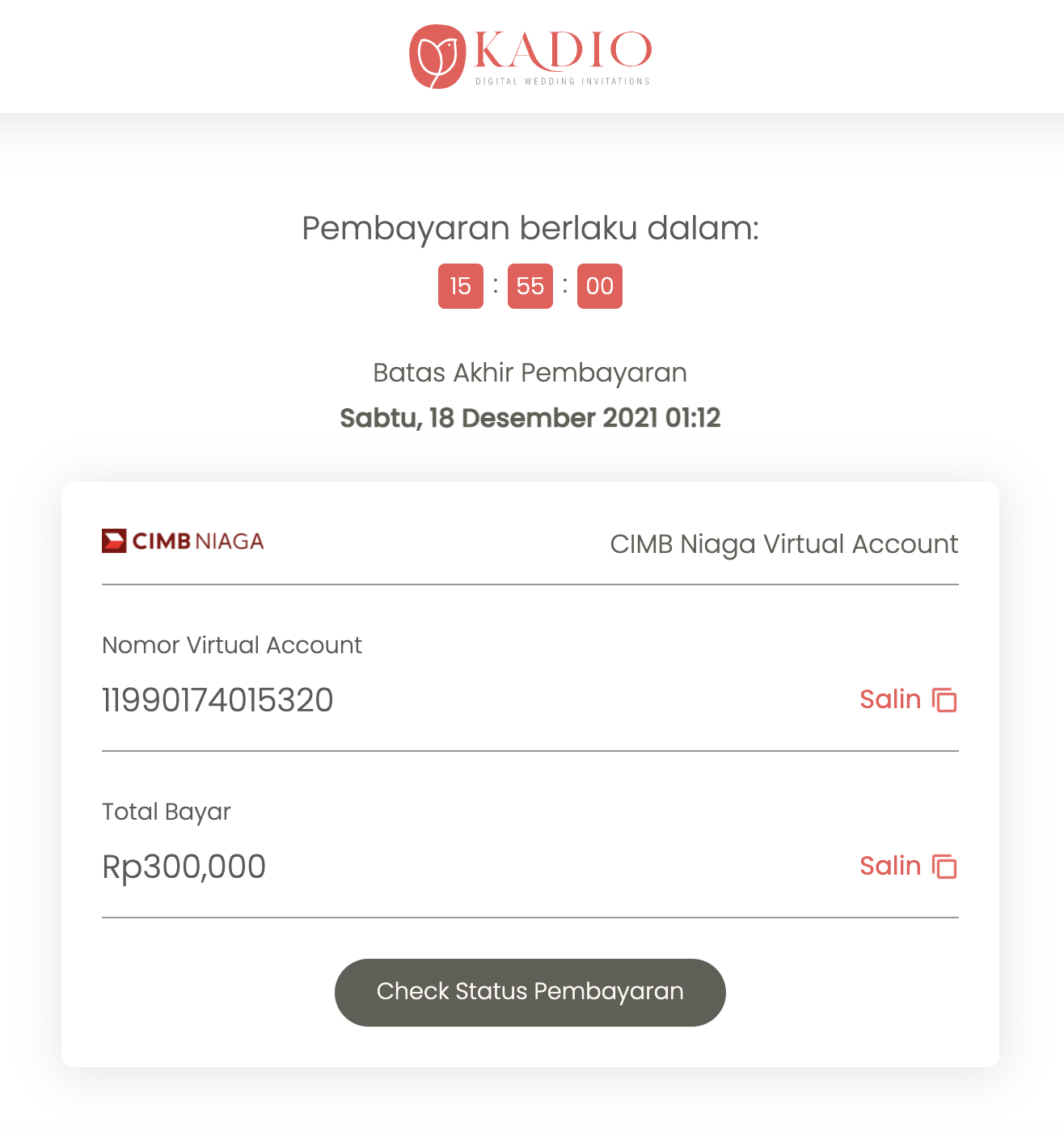Copy the Total Bayar amount via Salin
1064x1135 pixels.
(x=907, y=866)
